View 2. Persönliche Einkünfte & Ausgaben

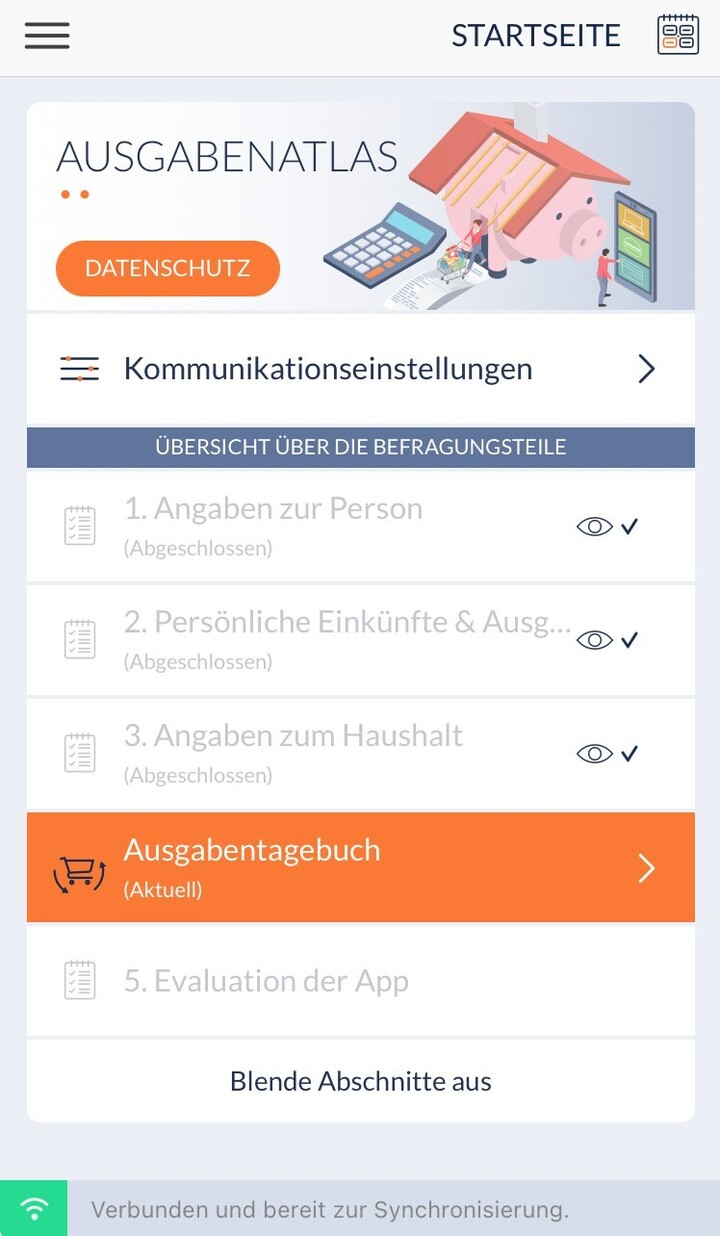[x=594, y=640]
